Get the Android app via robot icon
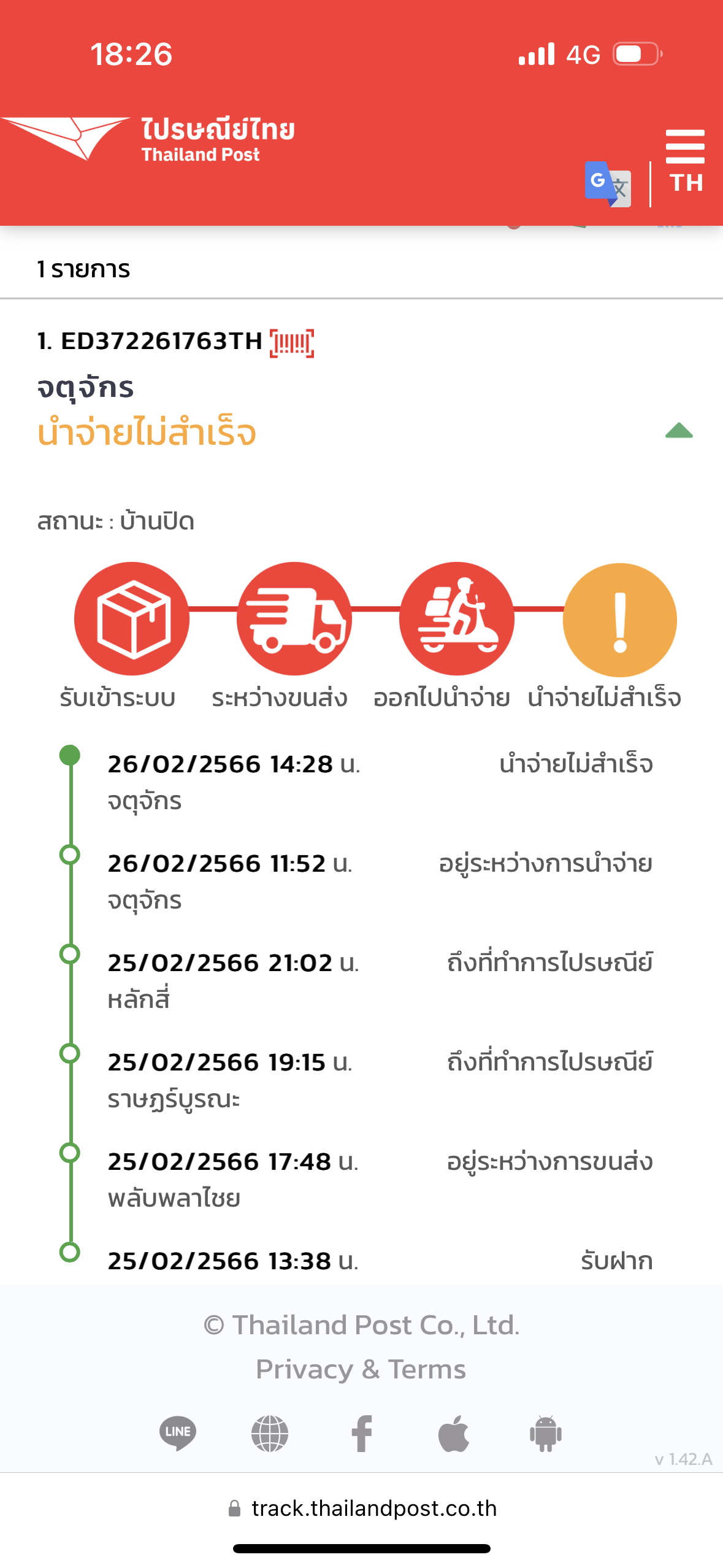Viewport: 723px width, 1568px height. tap(545, 1434)
